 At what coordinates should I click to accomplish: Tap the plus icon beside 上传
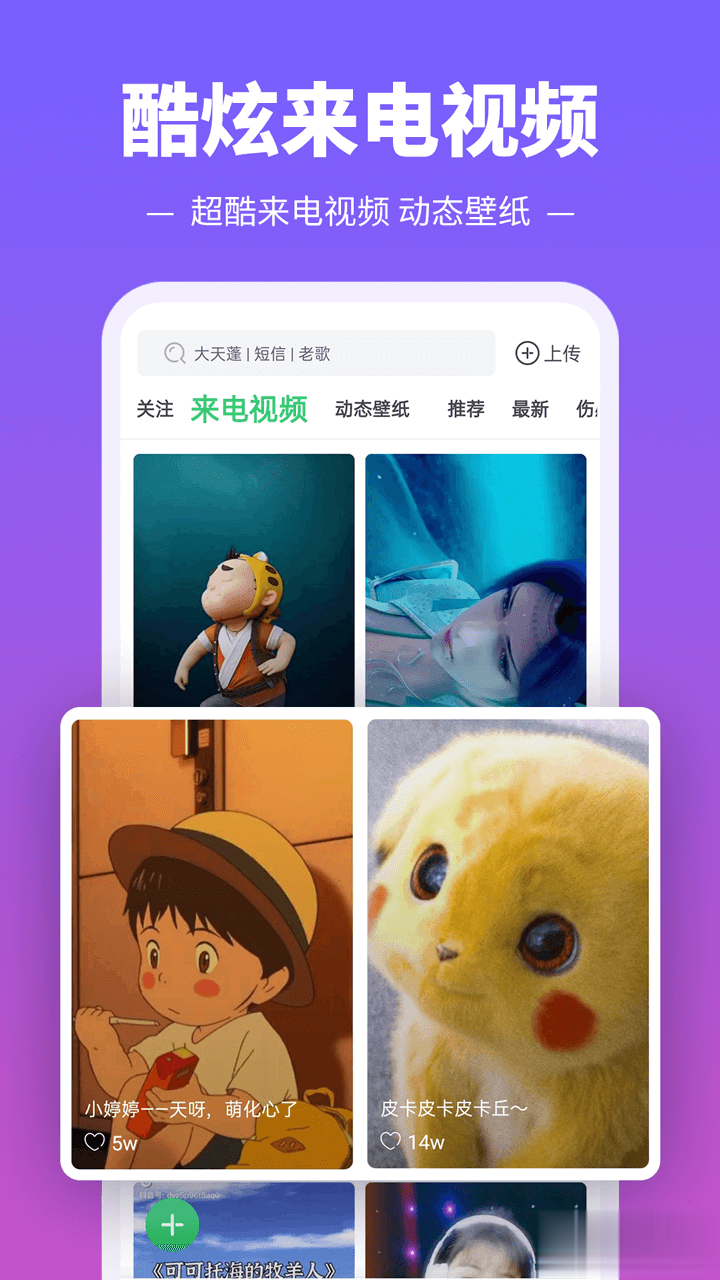coord(525,353)
